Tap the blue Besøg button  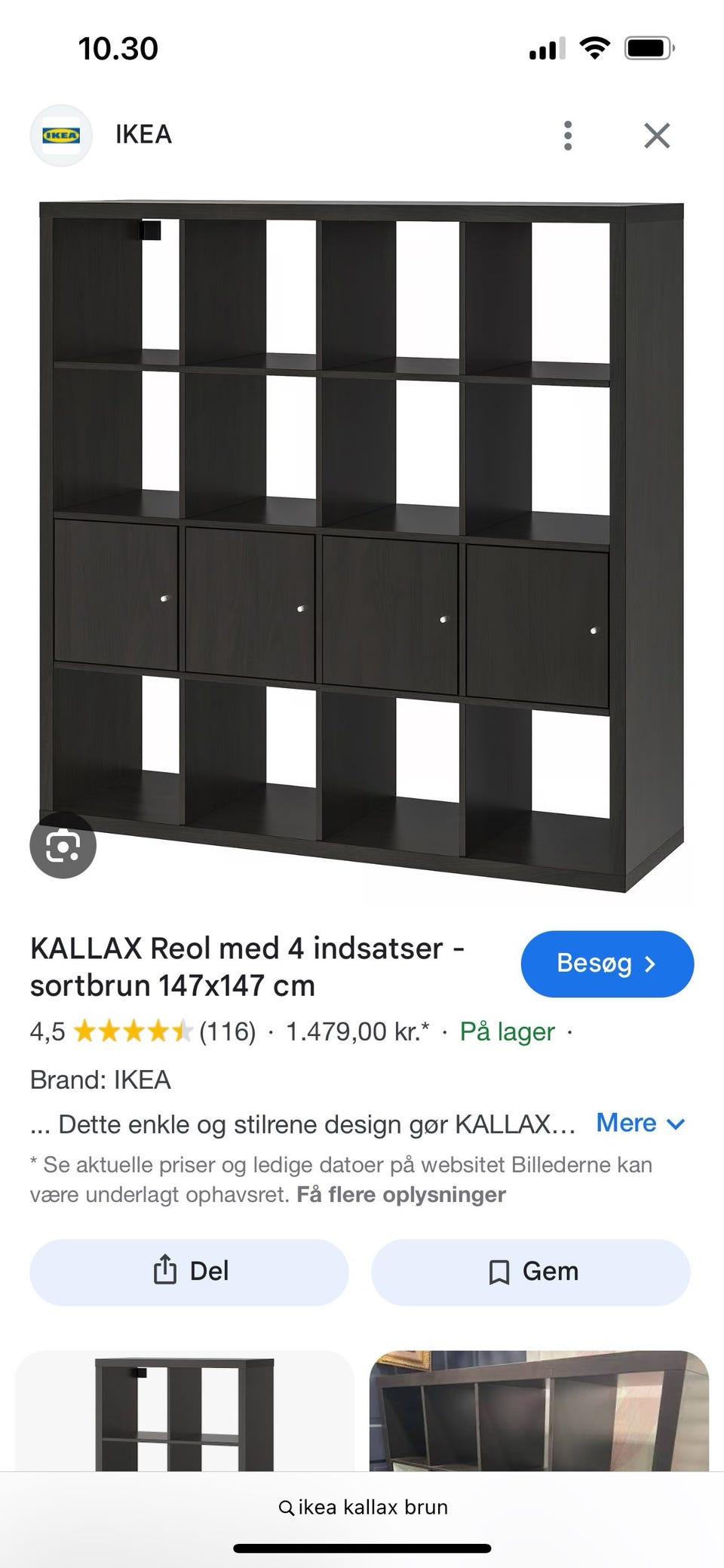point(606,964)
